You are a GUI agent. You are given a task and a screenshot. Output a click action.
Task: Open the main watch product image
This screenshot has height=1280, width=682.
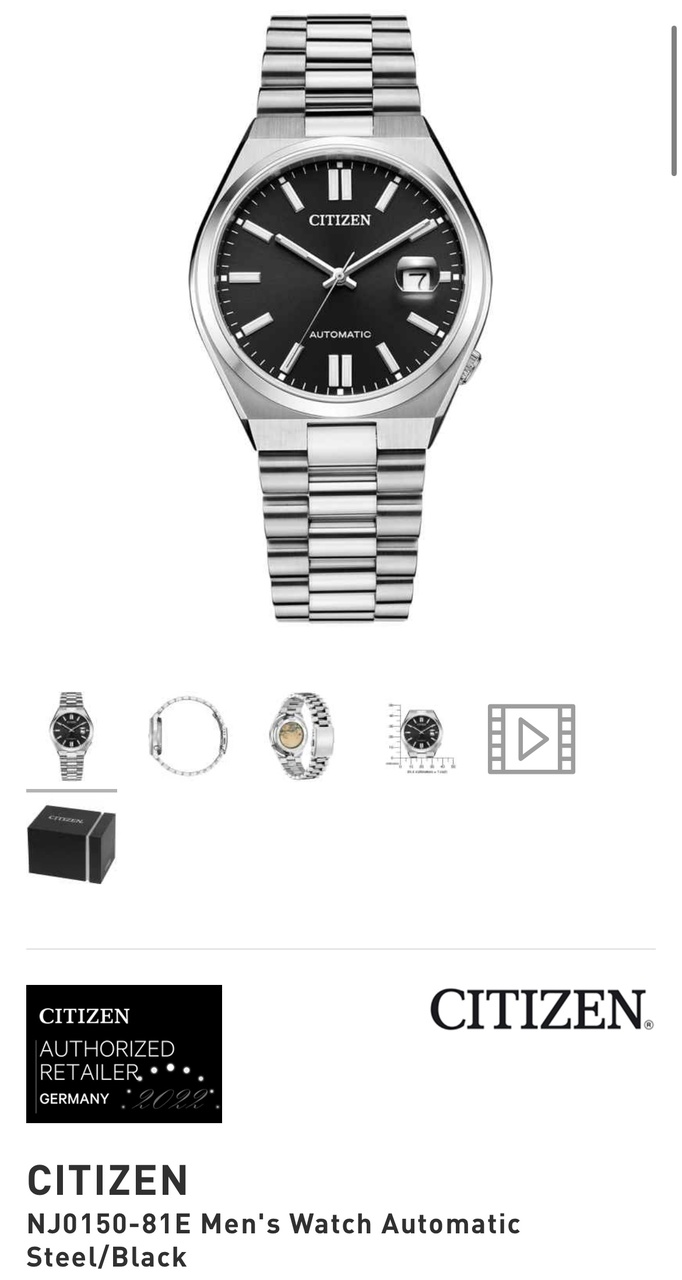[x=341, y=318]
